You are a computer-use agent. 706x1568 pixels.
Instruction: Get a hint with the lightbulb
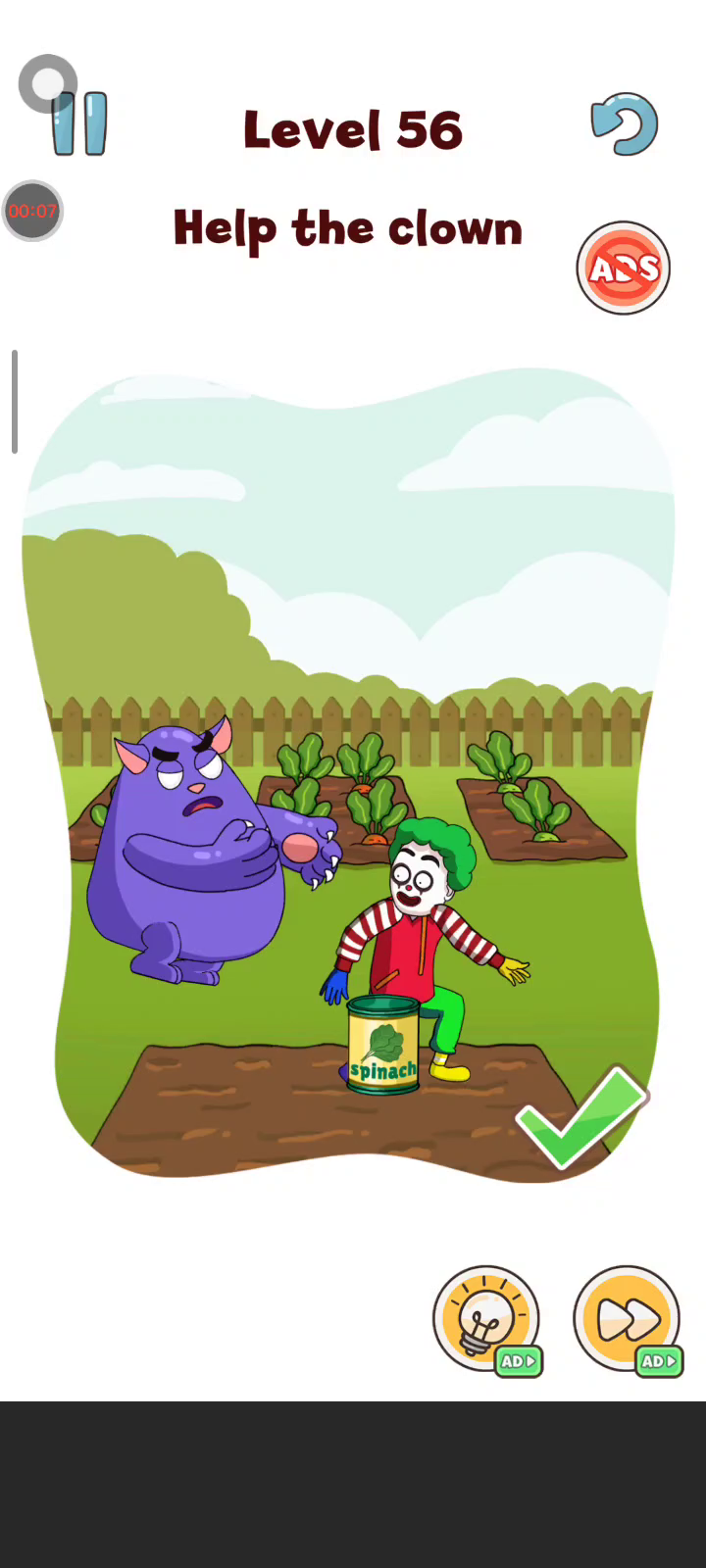pos(487,1320)
